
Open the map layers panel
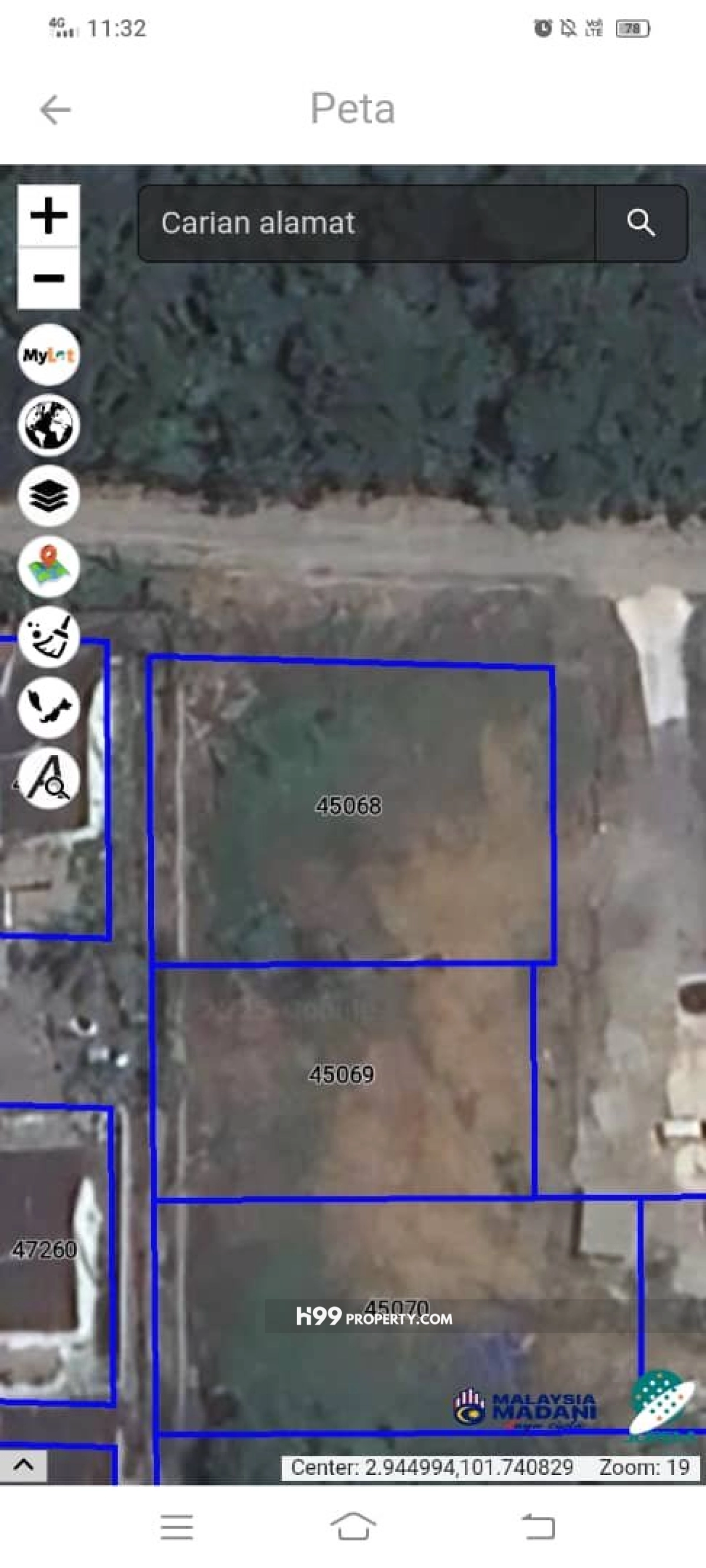coord(49,496)
